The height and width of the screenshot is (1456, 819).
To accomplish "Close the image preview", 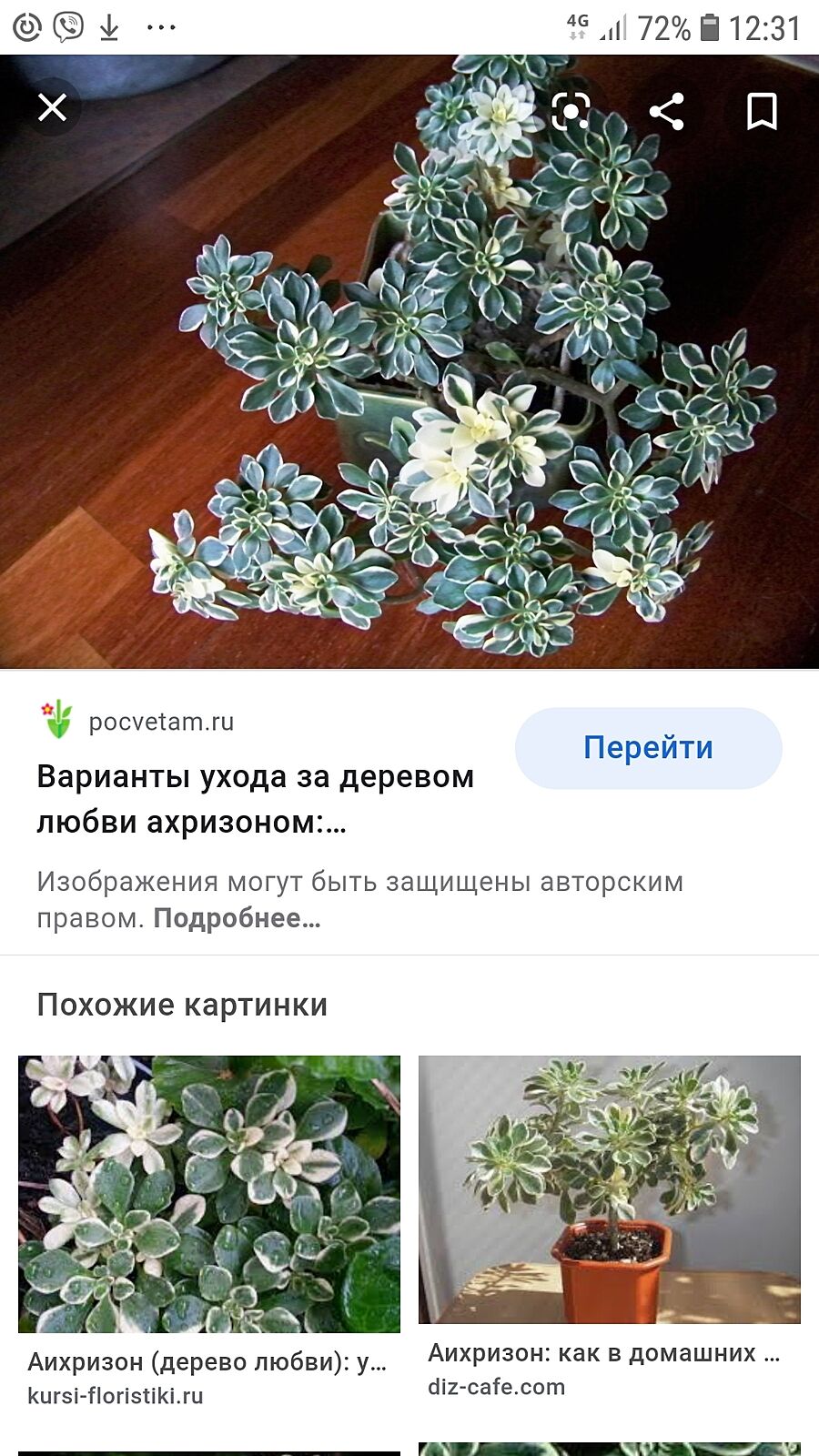I will [x=52, y=108].
